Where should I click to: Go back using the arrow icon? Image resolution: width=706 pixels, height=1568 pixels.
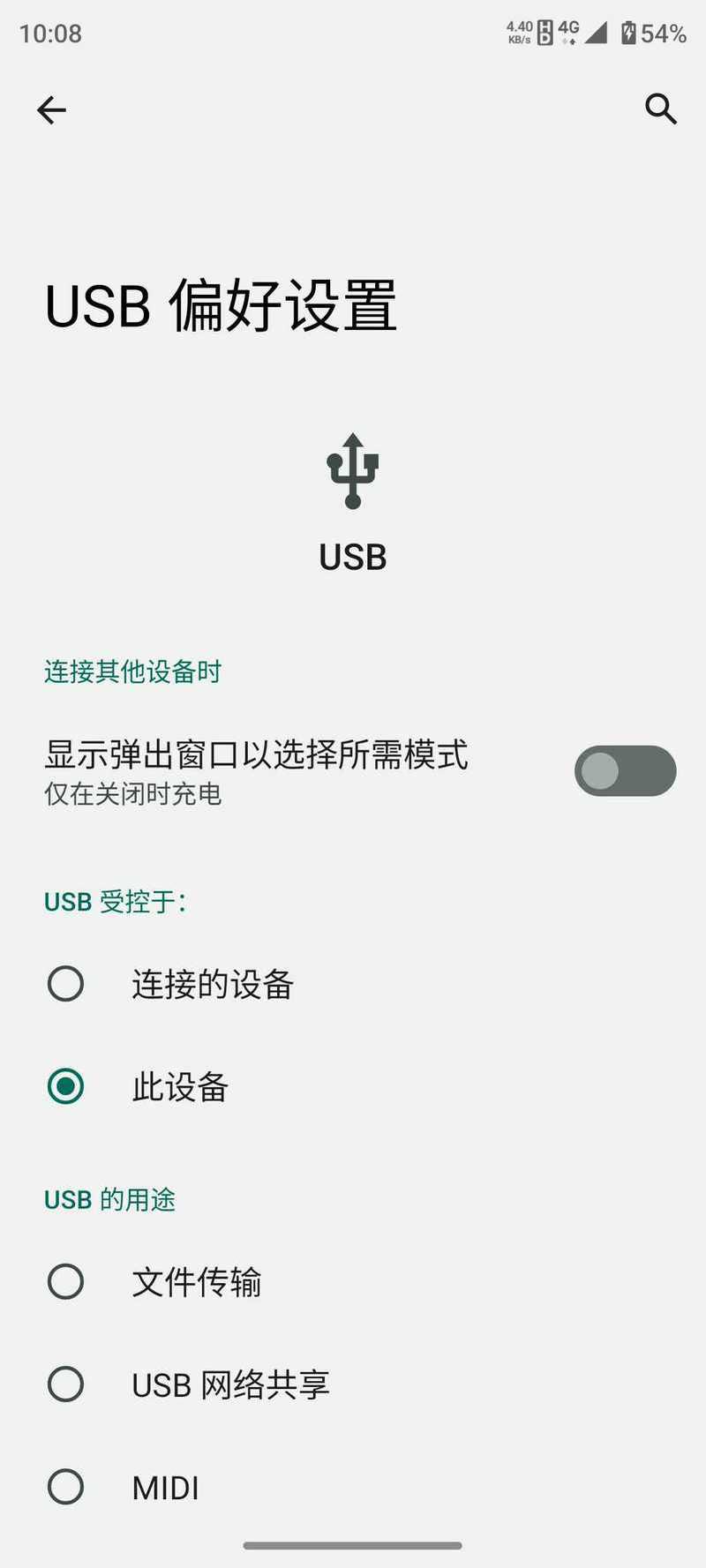click(51, 109)
